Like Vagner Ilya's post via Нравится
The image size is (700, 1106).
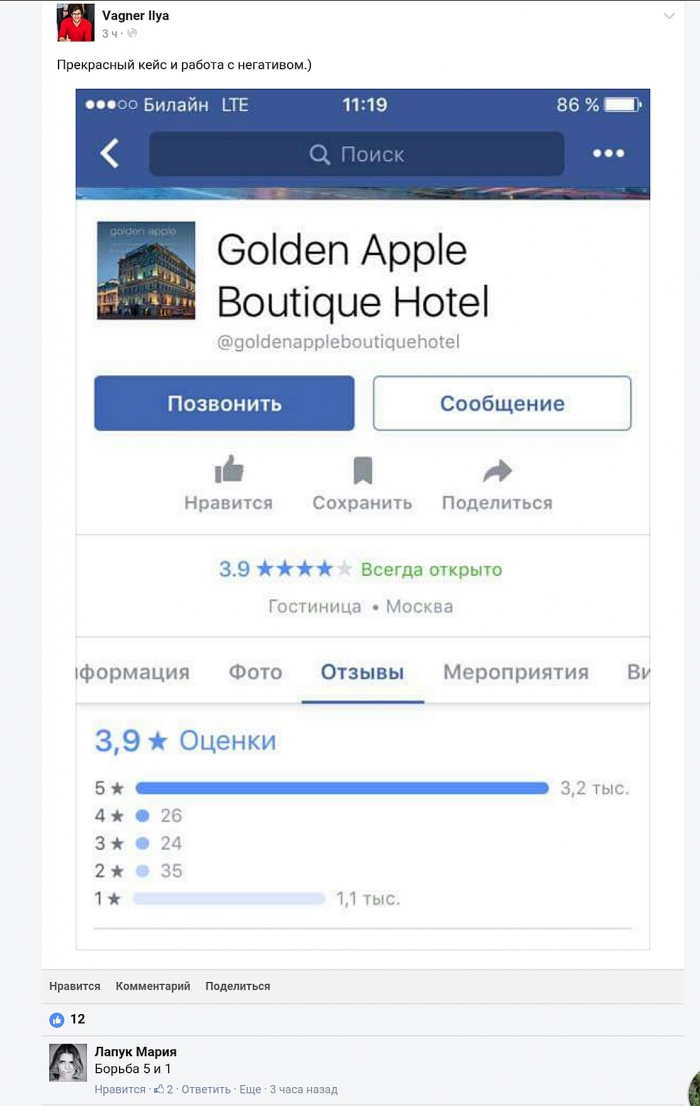tap(75, 986)
